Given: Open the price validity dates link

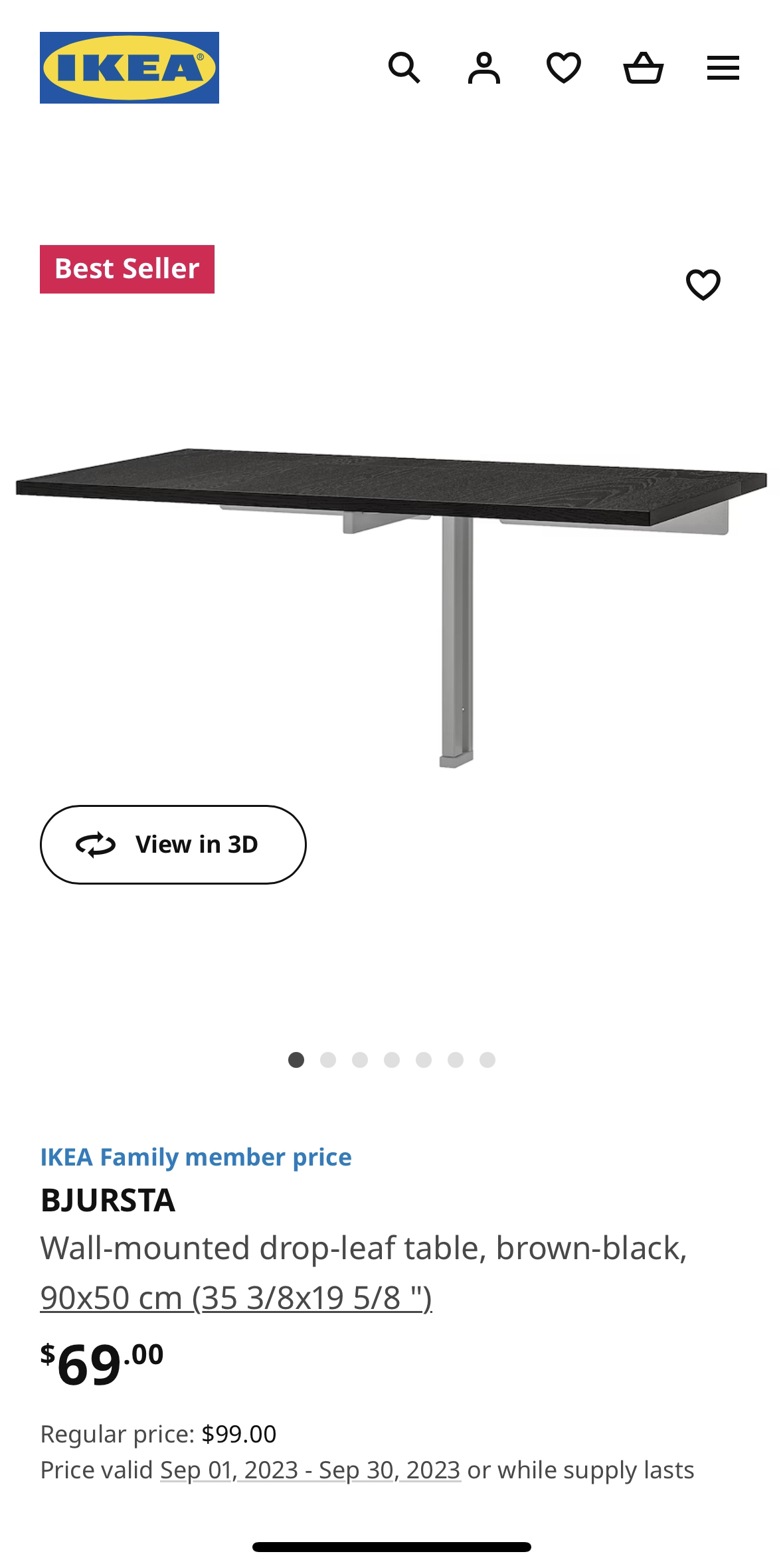Looking at the screenshot, I should point(310,1470).
